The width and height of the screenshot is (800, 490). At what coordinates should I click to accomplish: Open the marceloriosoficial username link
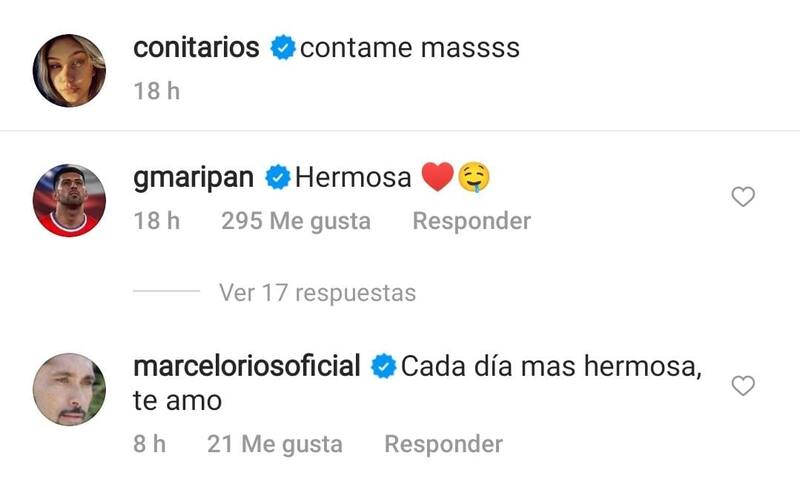[246, 366]
